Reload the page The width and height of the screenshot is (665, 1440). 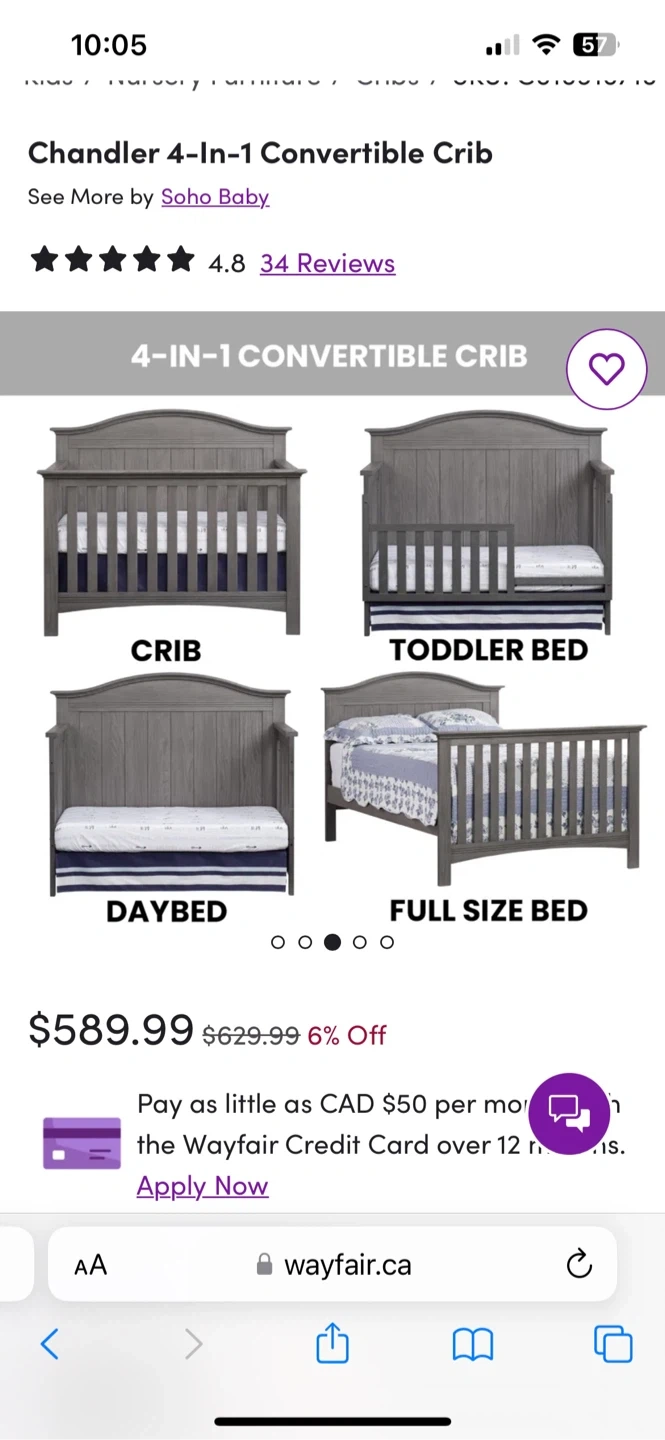coord(579,1265)
